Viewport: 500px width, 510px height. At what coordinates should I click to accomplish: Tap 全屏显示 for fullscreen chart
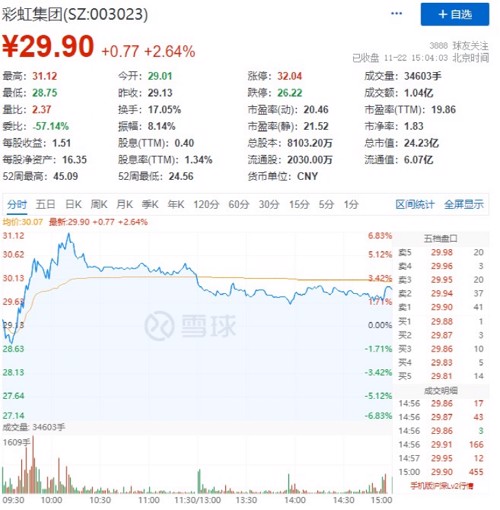tap(463, 204)
